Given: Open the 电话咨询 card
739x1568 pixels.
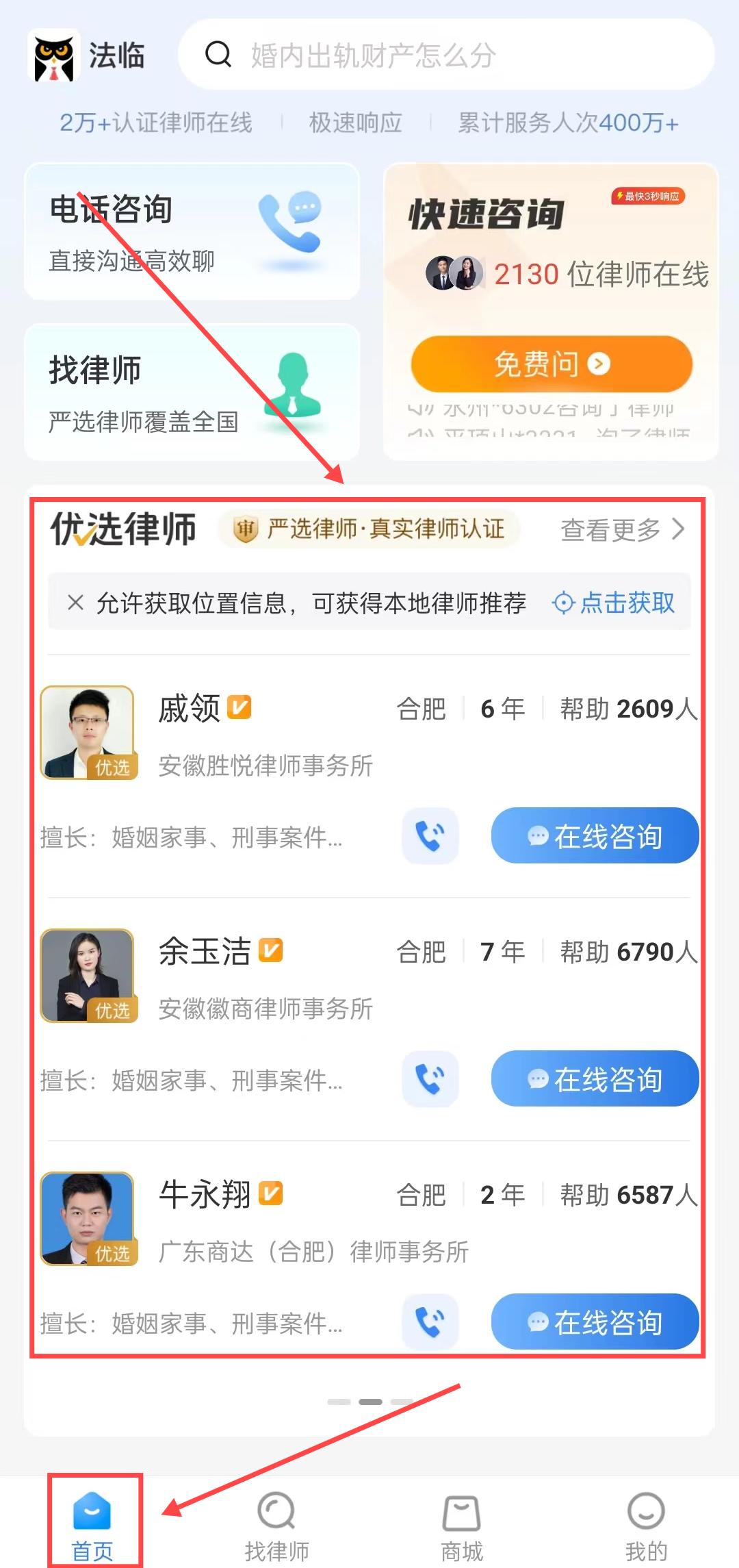Looking at the screenshot, I should (192, 231).
